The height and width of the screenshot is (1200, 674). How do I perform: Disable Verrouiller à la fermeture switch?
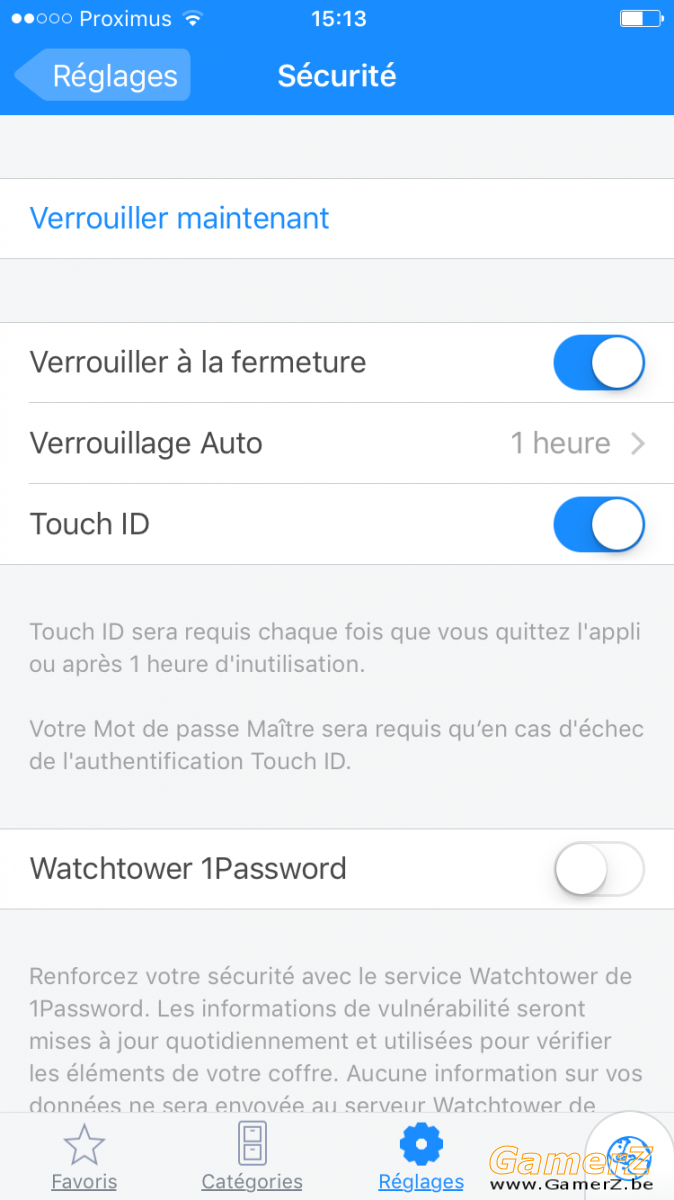(599, 362)
